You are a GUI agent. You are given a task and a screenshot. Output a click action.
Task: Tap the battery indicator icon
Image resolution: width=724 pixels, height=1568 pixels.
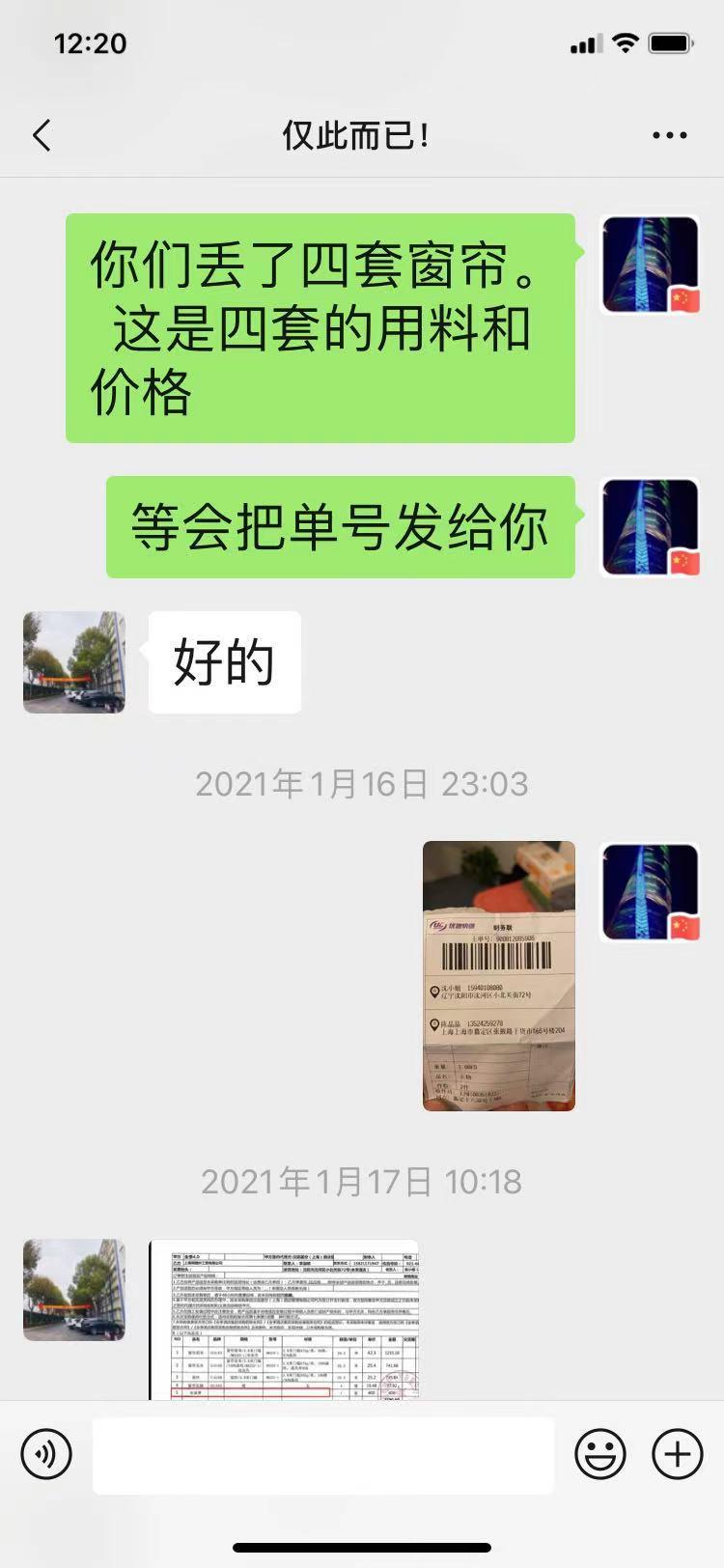(671, 42)
